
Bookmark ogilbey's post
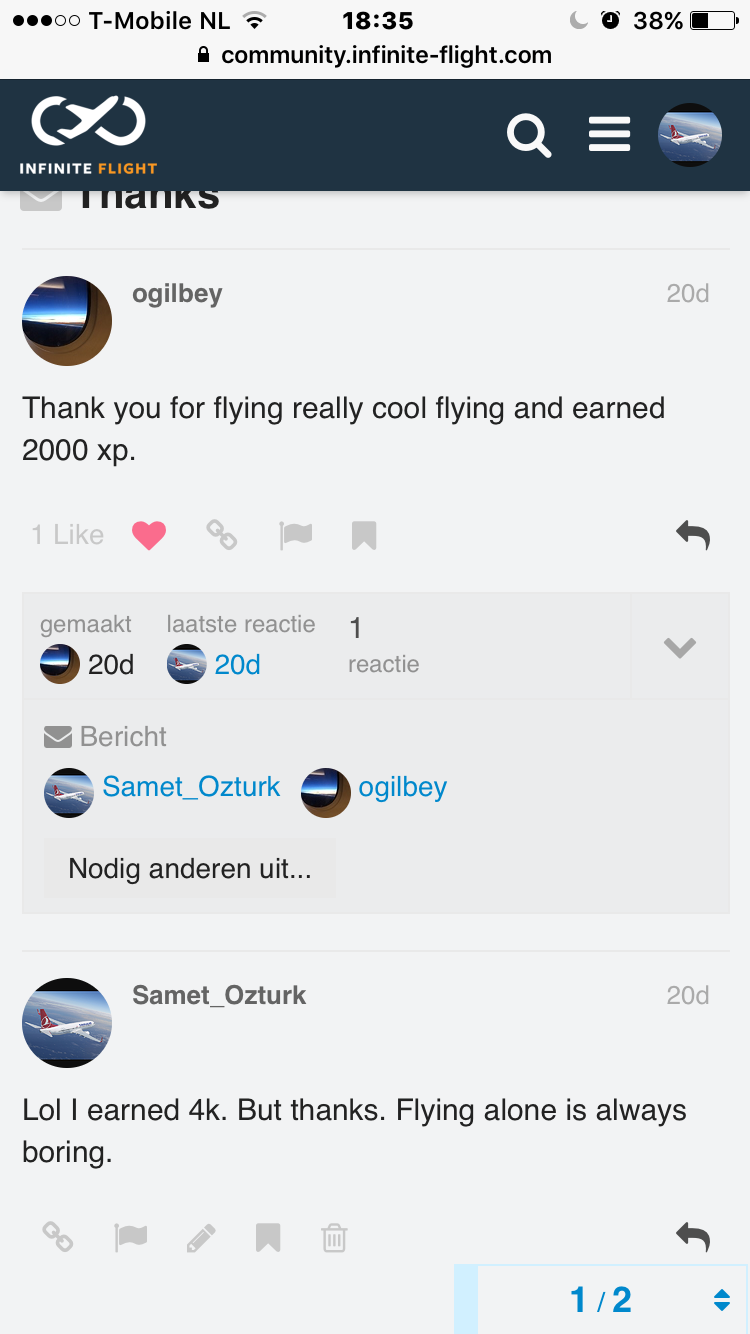[x=364, y=536]
